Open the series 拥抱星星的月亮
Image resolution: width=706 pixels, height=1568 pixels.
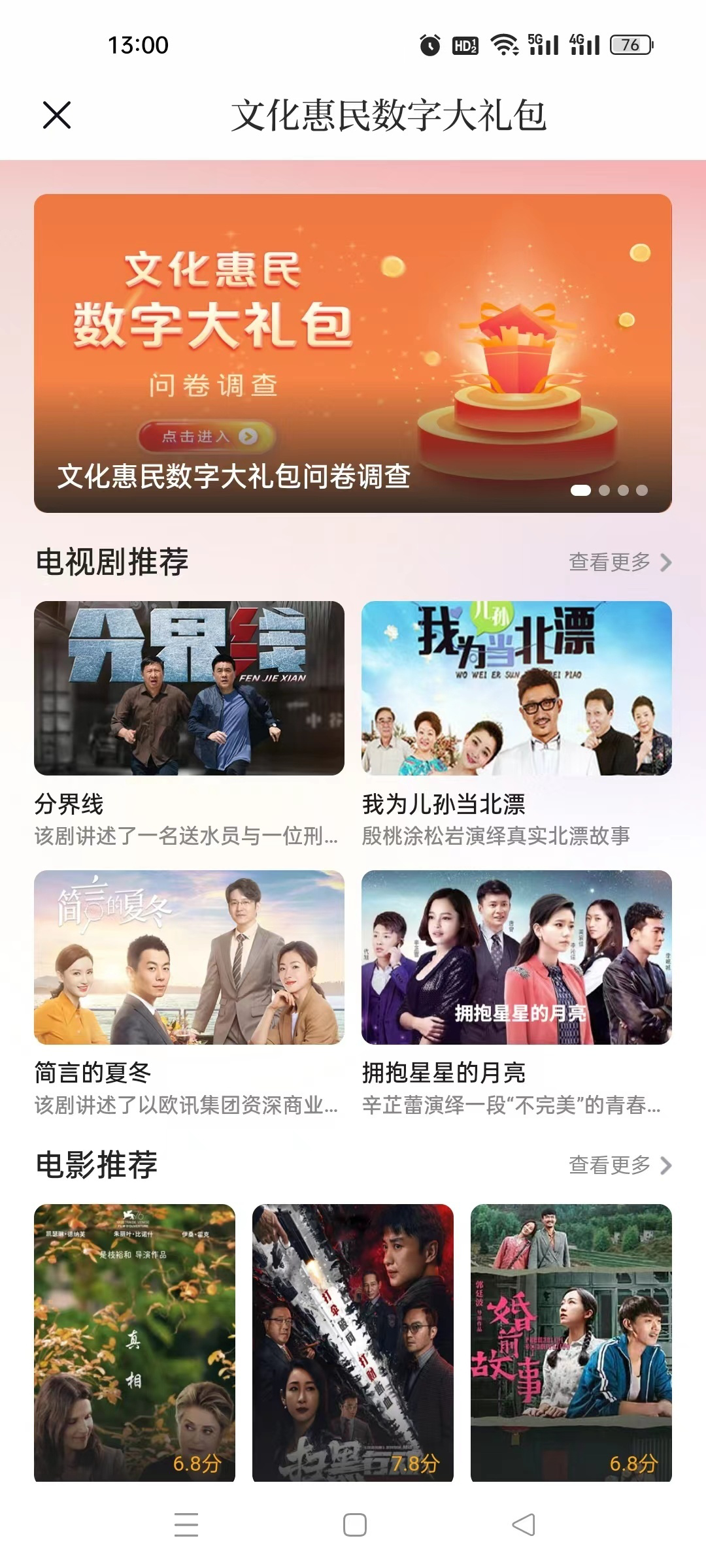click(x=516, y=957)
